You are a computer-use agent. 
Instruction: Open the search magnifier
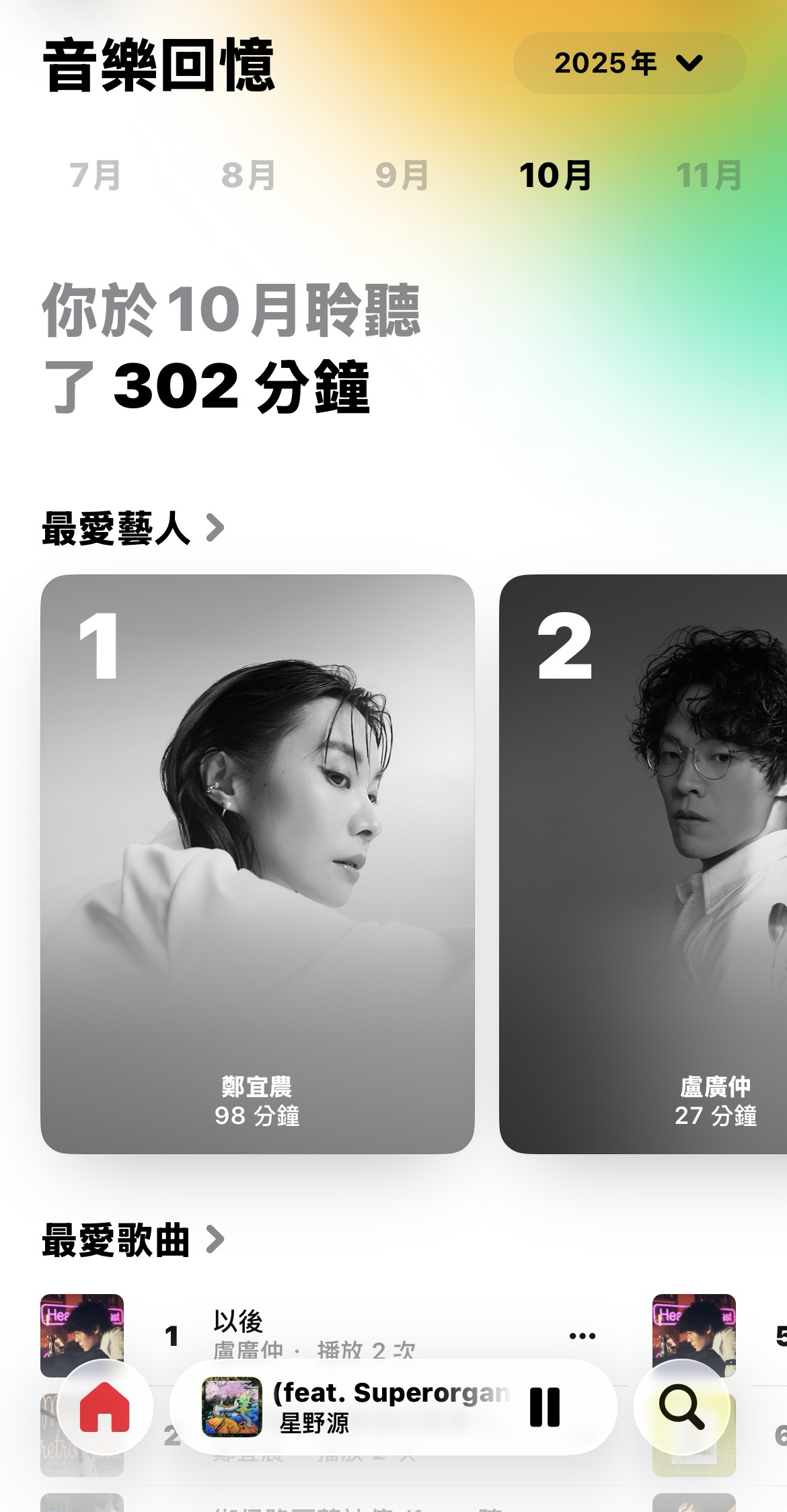click(x=681, y=1407)
